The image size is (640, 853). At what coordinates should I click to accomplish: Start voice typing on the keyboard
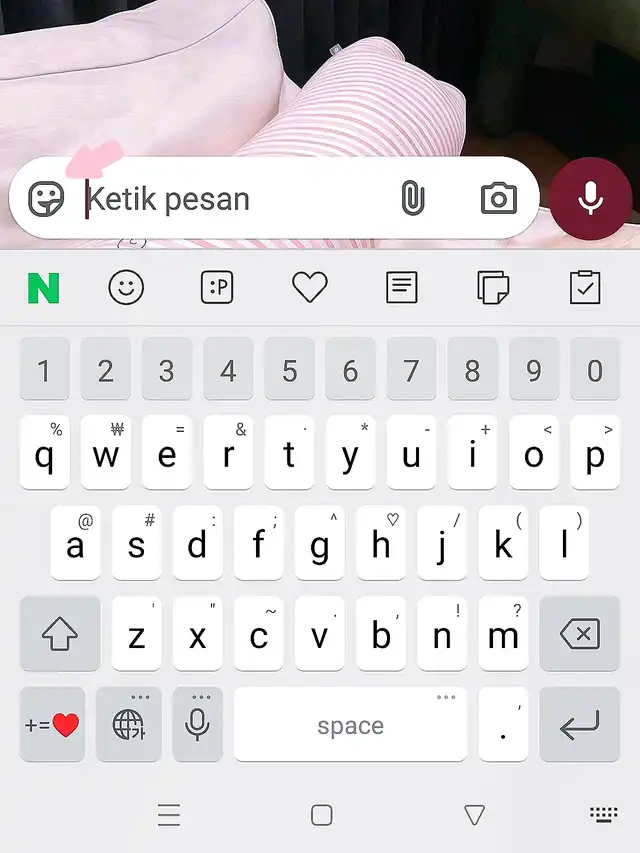point(197,724)
